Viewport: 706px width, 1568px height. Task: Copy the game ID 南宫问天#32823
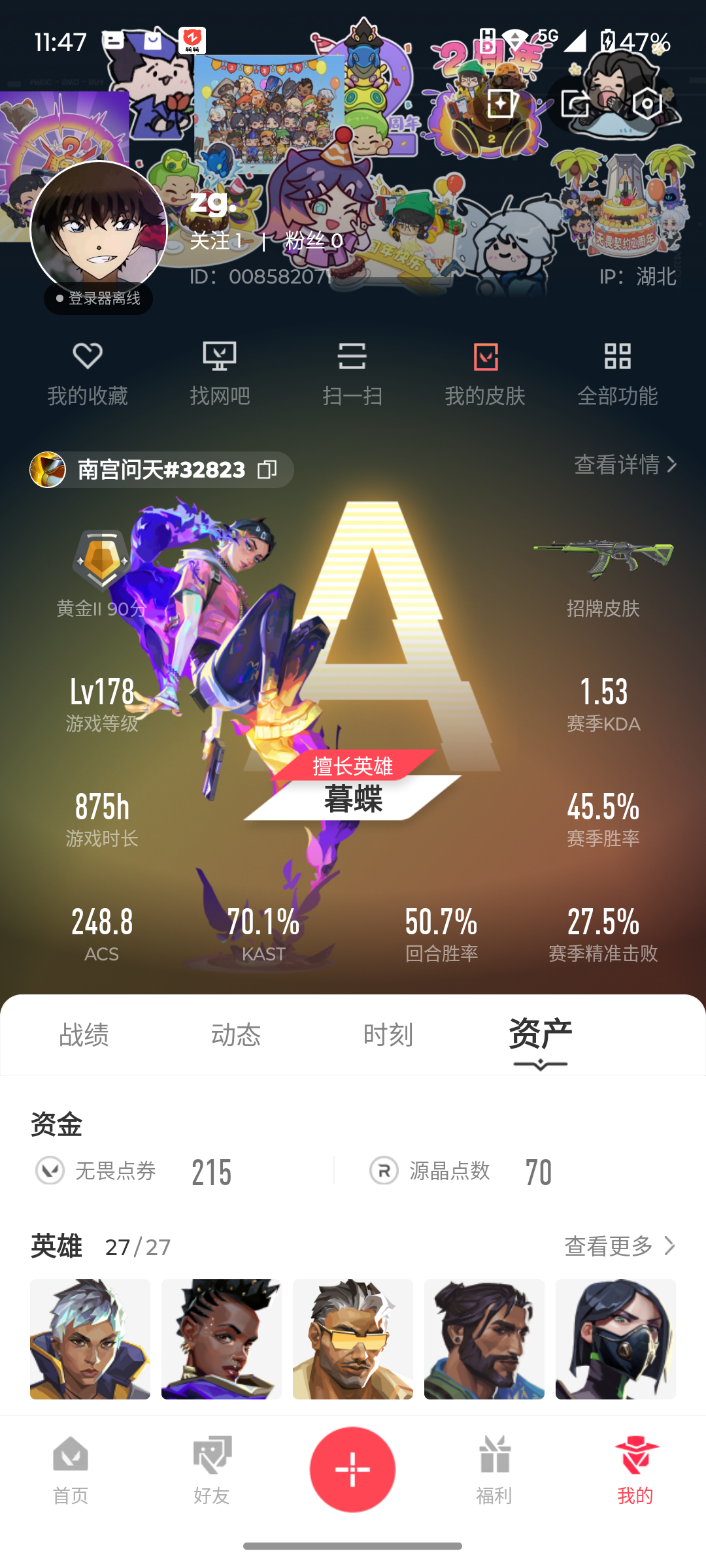point(267,470)
